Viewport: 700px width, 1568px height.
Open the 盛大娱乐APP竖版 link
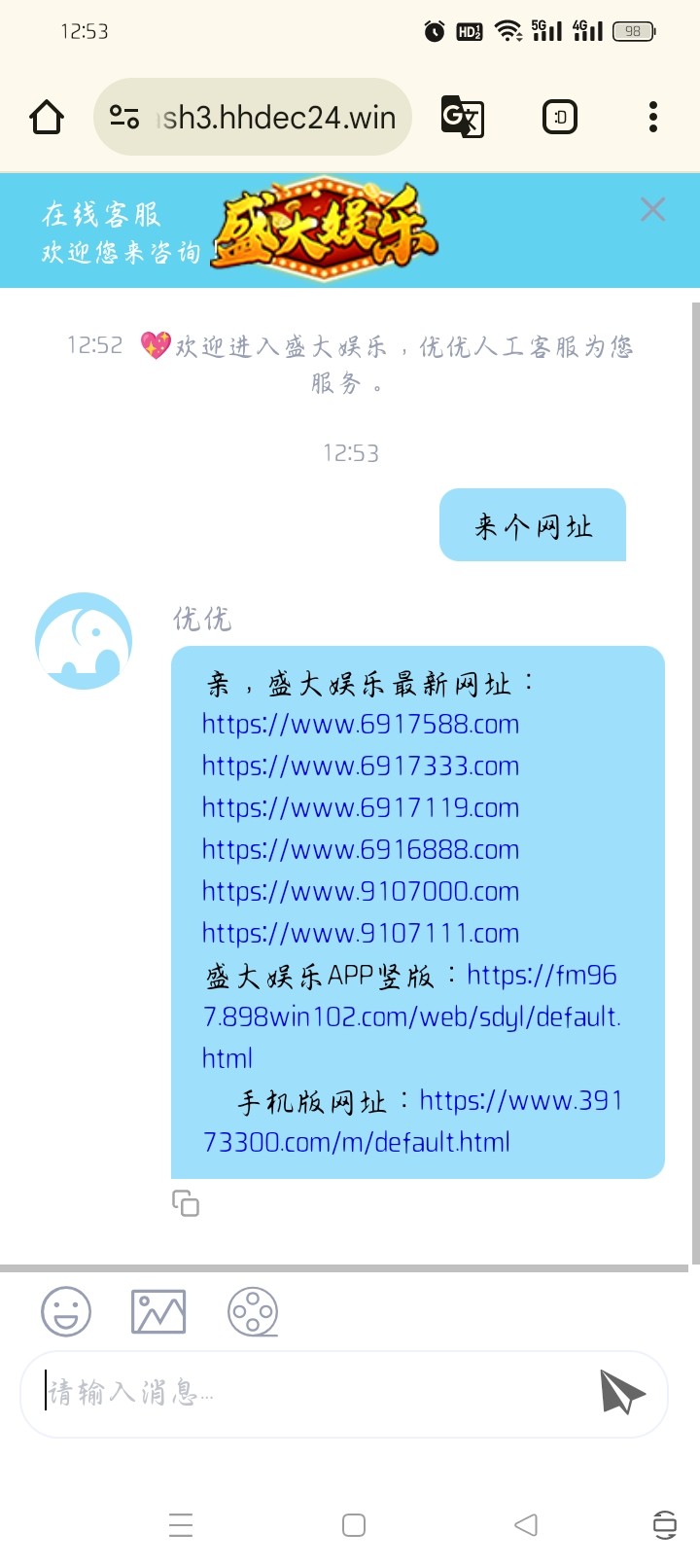[x=410, y=1017]
